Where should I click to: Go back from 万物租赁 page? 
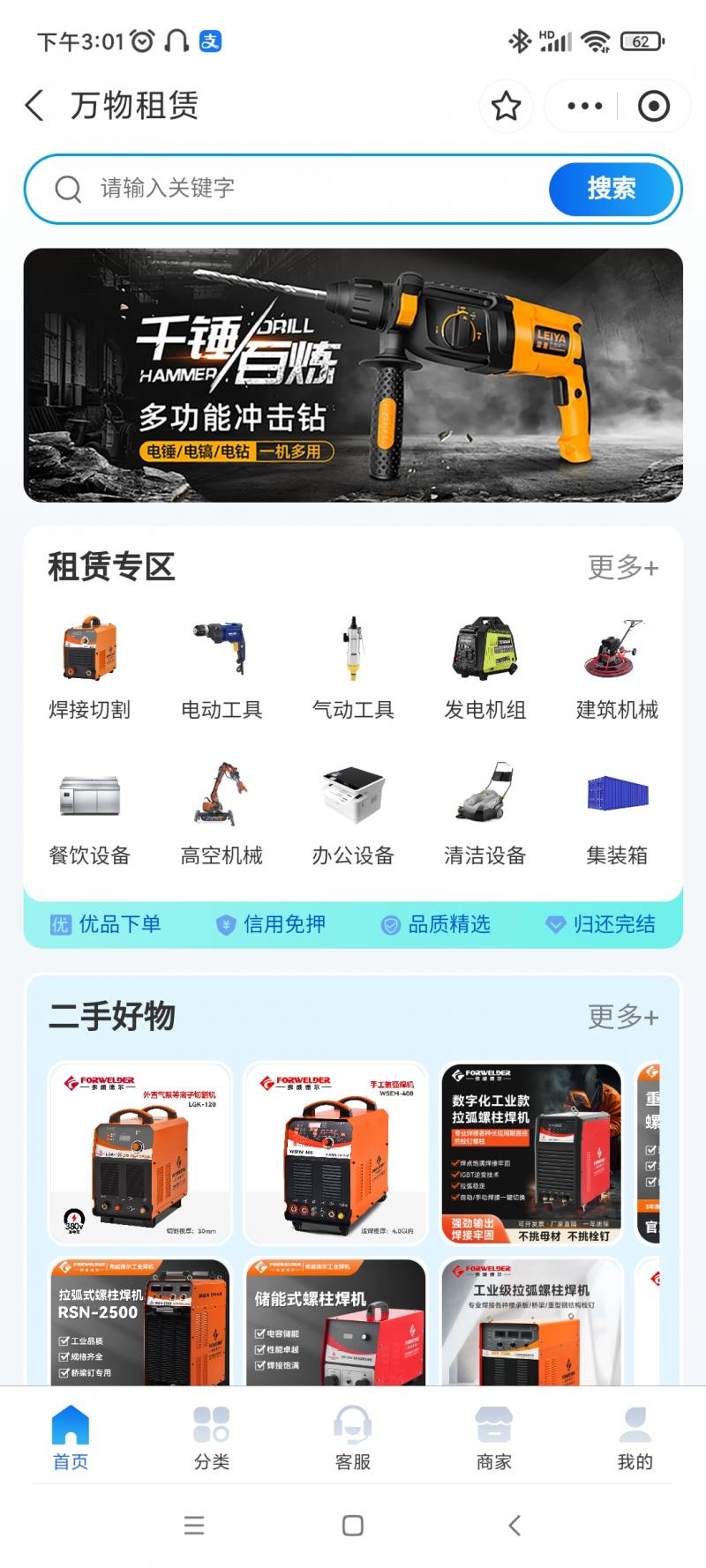[34, 106]
